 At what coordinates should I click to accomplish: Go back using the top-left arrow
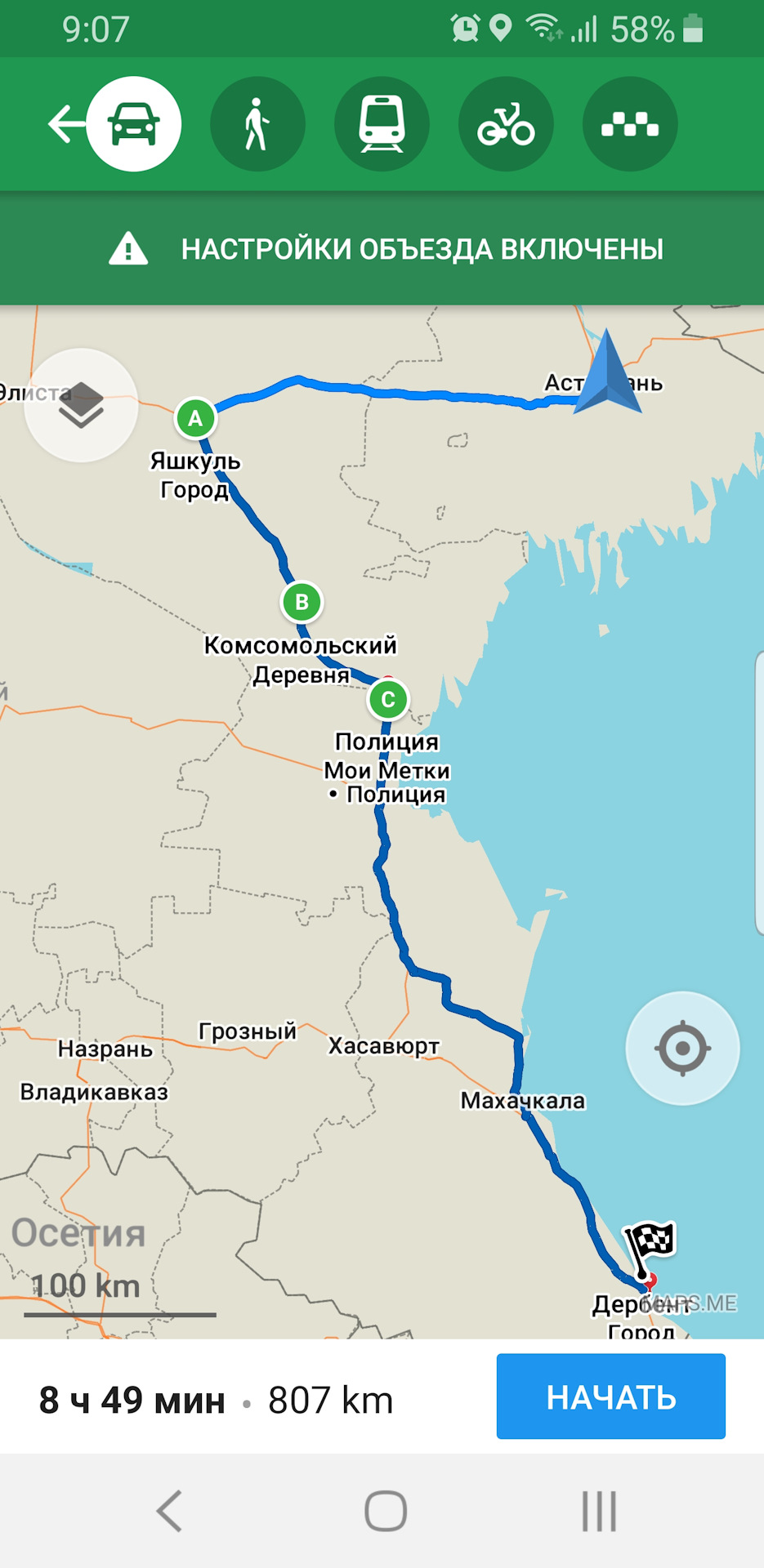point(65,124)
